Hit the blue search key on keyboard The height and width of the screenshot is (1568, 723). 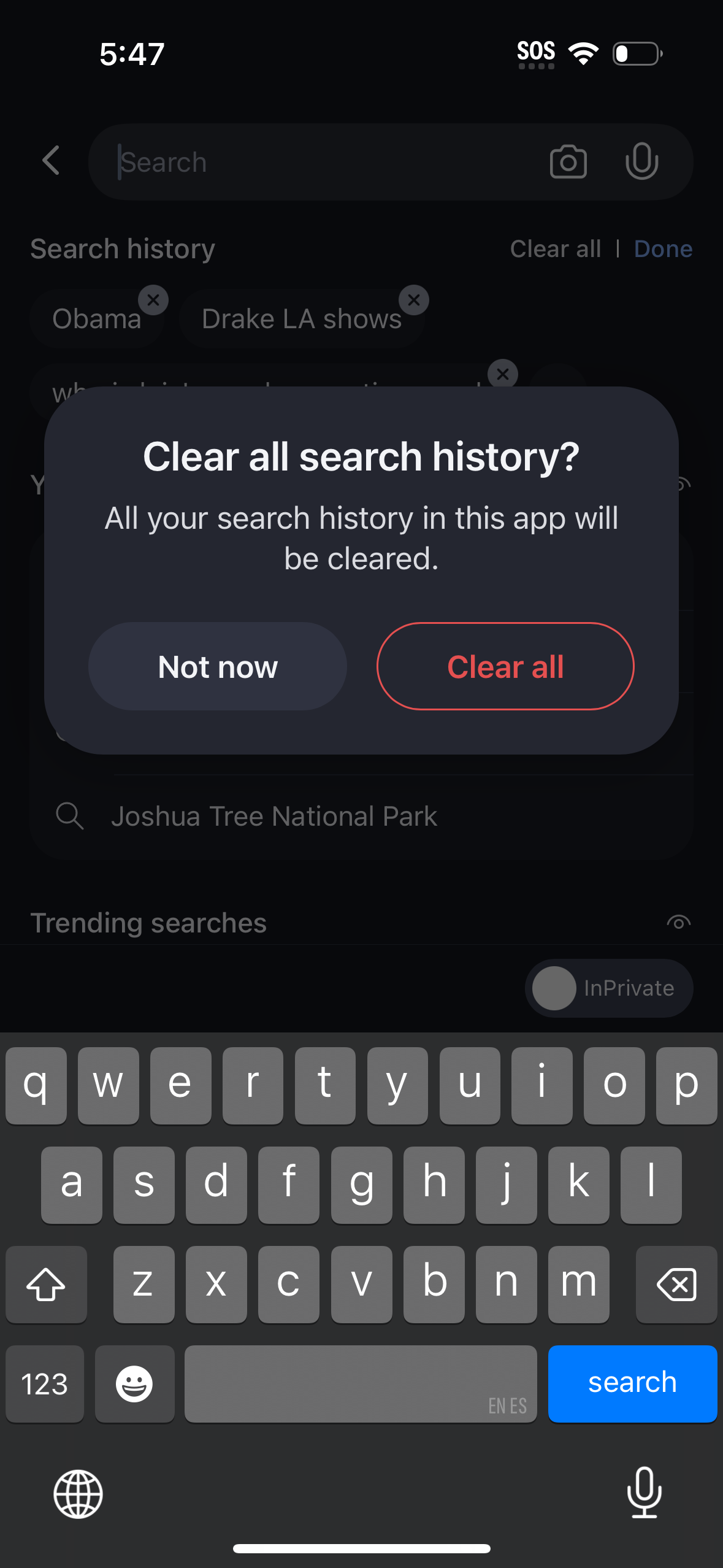(632, 1383)
